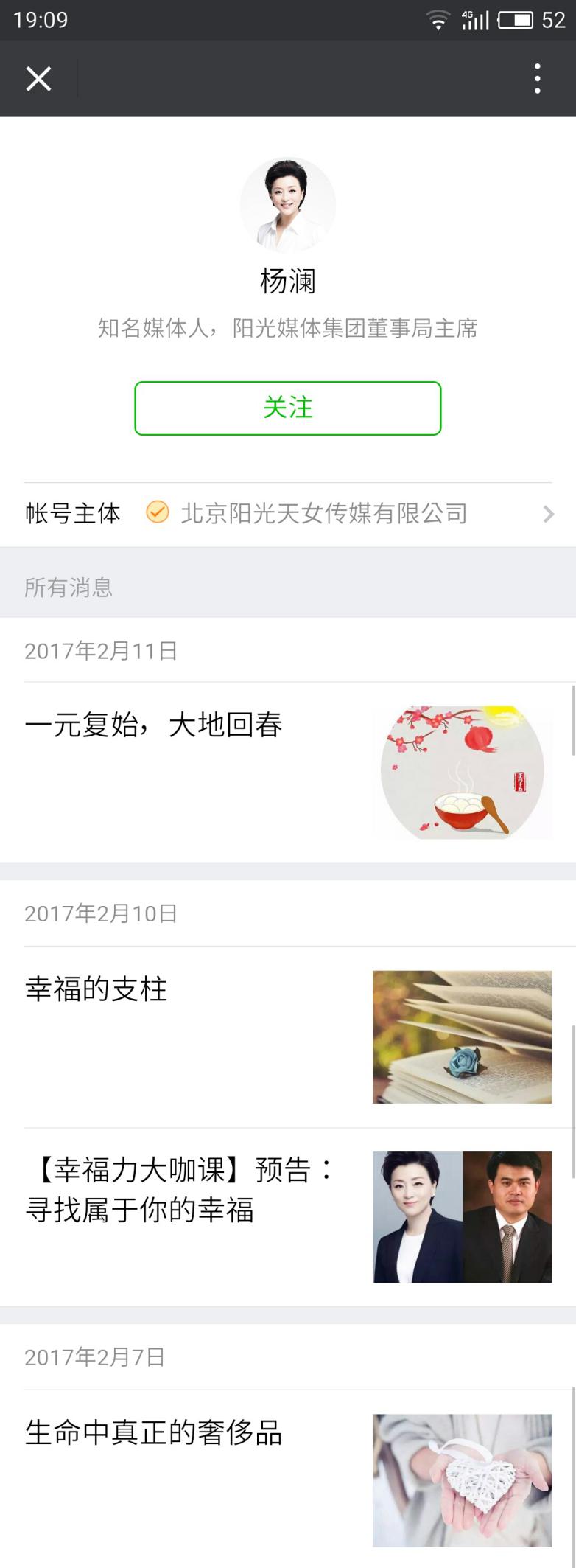
Task: Follow this account with the 关注 button
Action: 287,408
